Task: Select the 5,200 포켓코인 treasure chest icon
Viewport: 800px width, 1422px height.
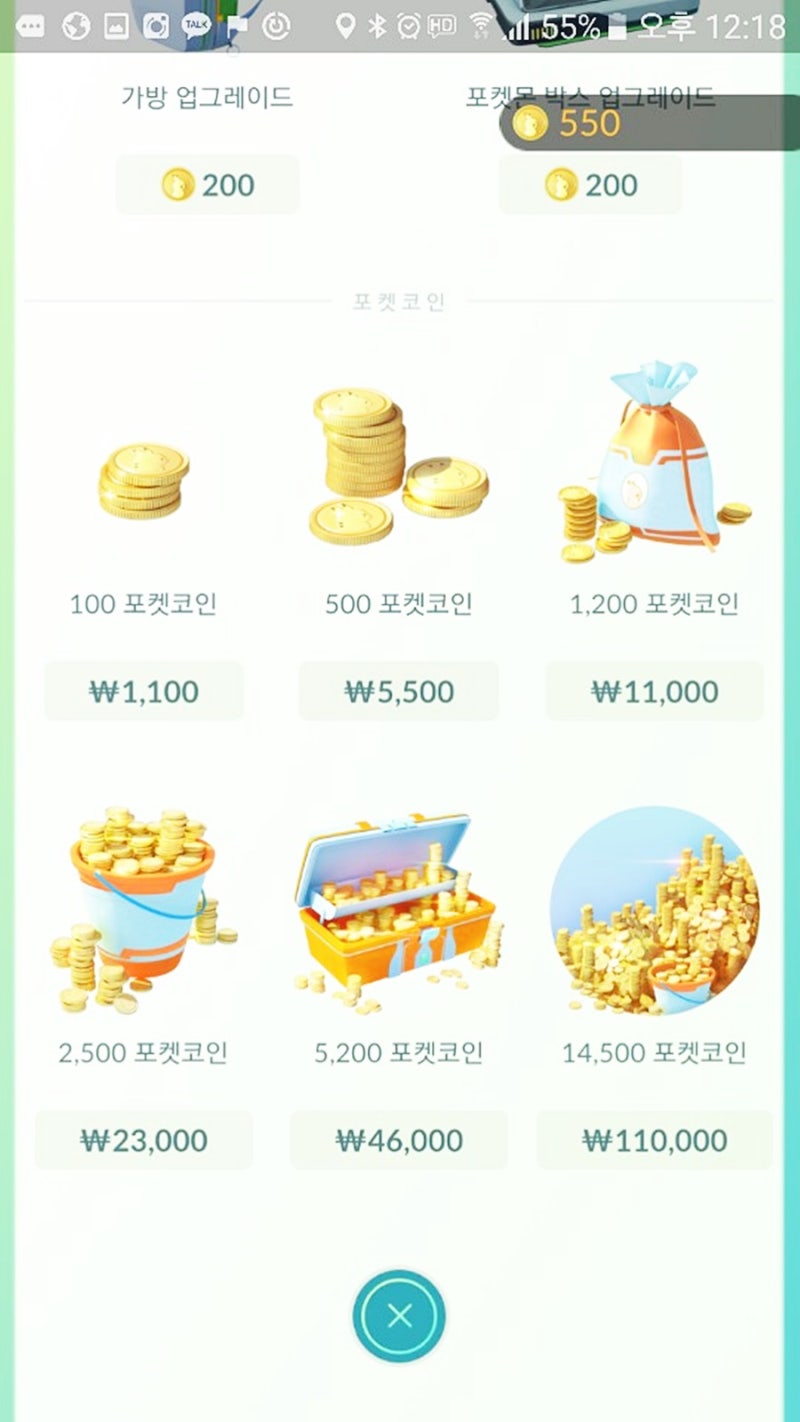Action: 398,910
